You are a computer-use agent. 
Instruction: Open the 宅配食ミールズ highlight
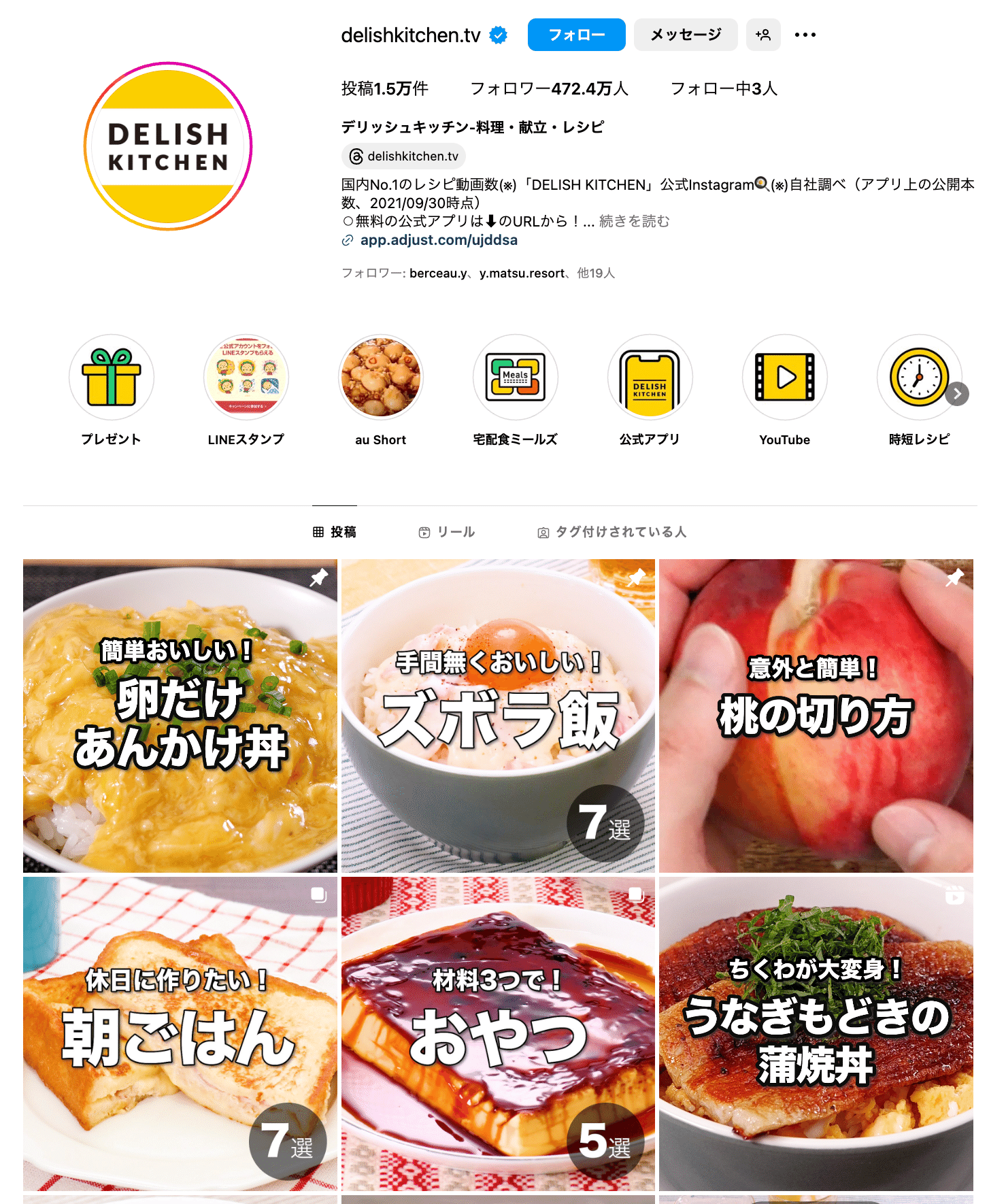point(515,377)
